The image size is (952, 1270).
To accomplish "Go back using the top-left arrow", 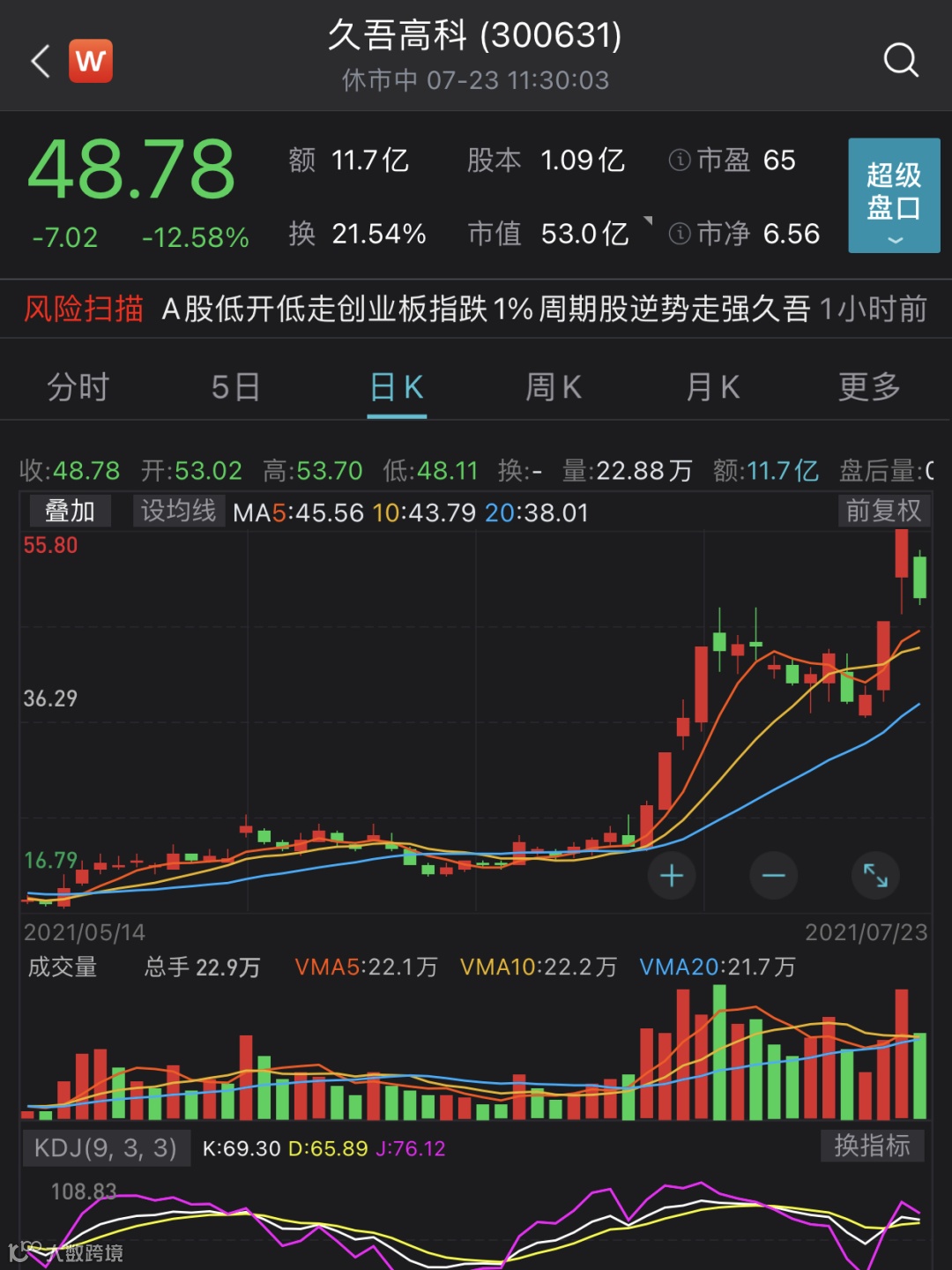I will [x=41, y=61].
